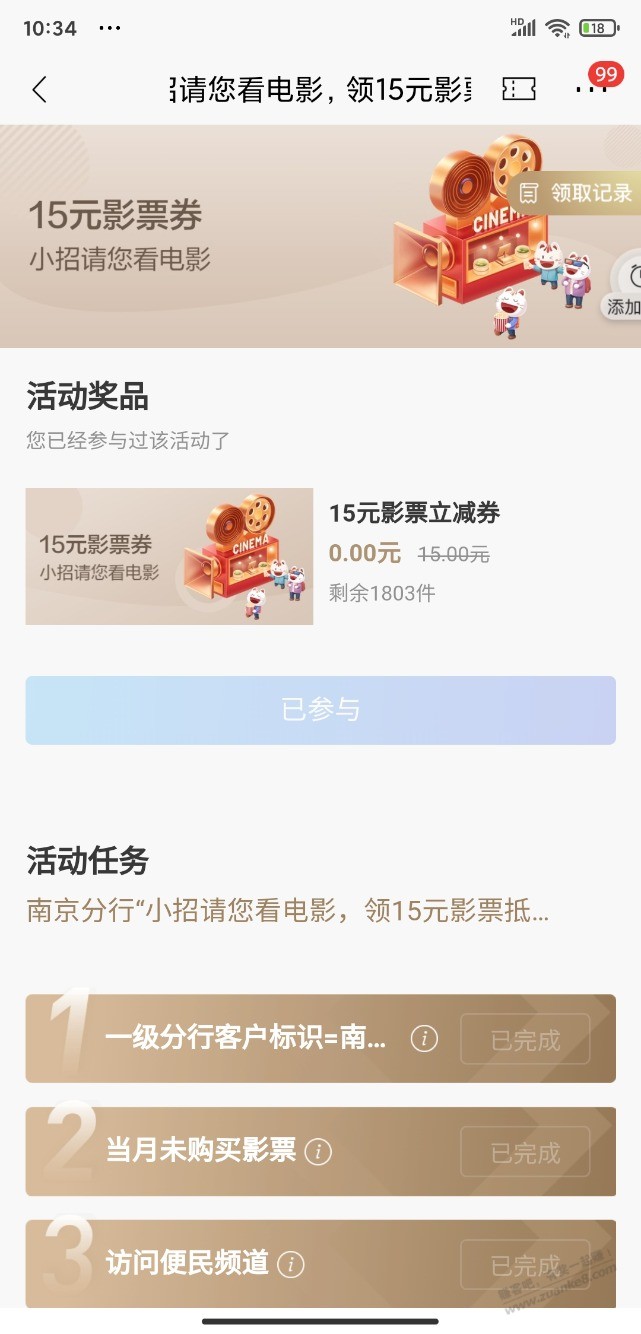Tap 已完成 on the 当月未购买影票 task

click(x=525, y=1152)
